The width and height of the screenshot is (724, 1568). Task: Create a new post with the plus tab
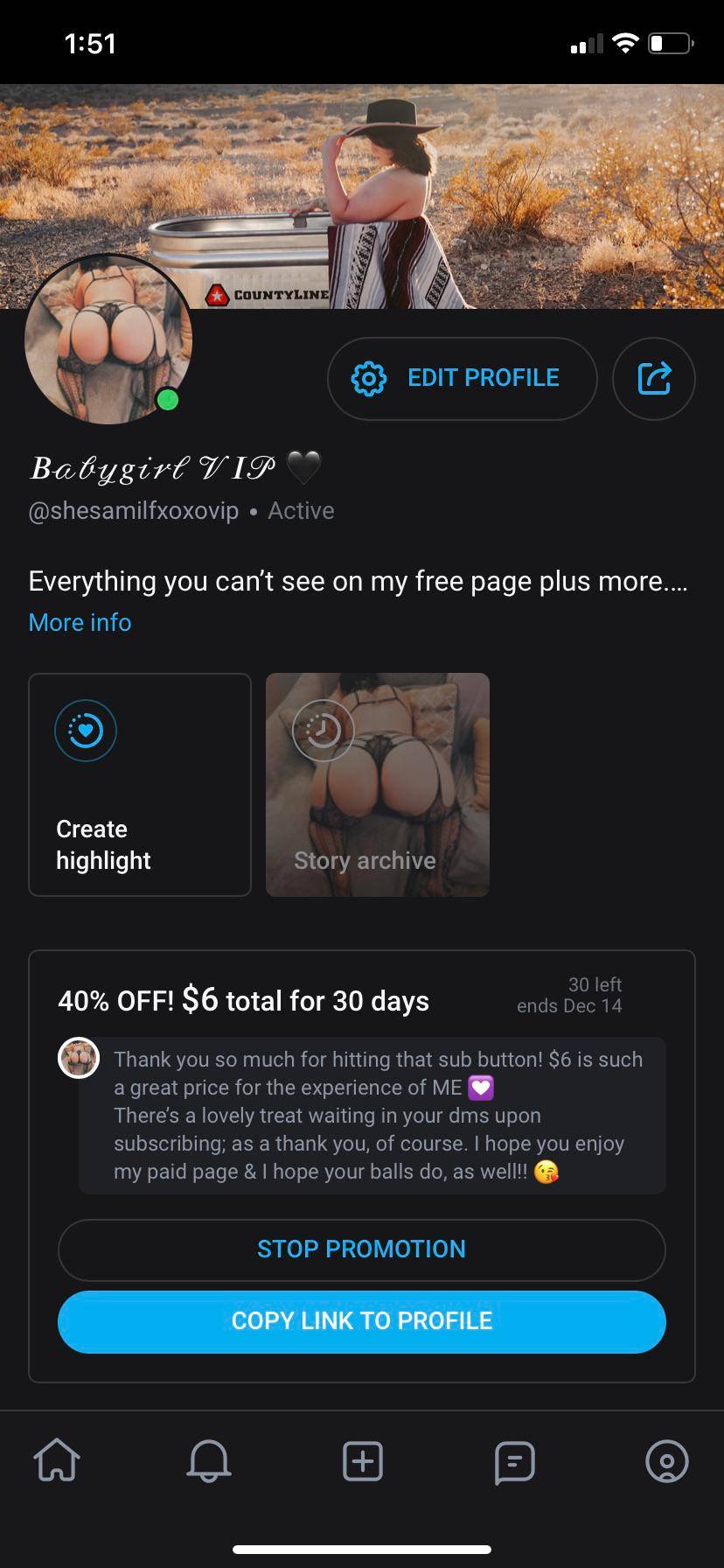click(362, 1460)
